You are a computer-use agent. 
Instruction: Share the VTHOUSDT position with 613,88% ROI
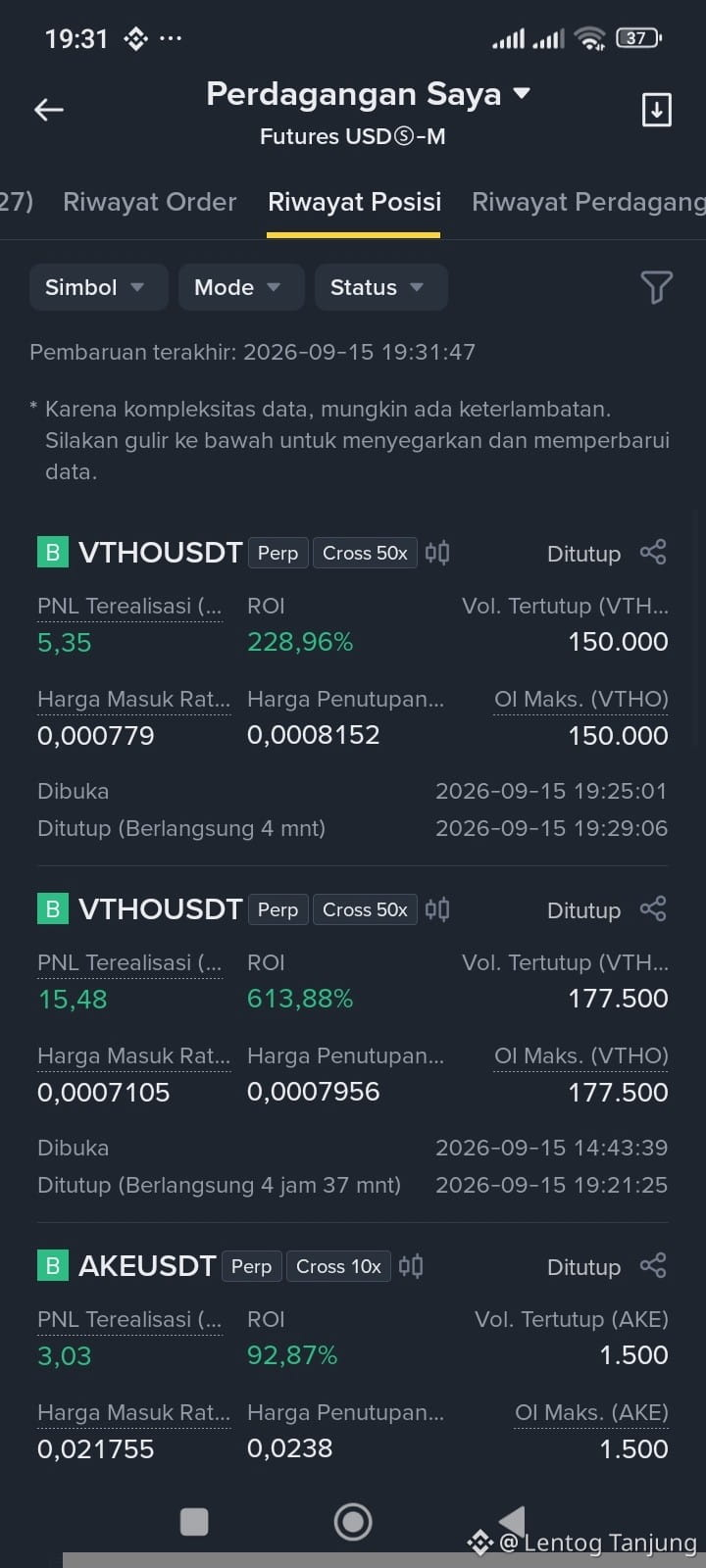[x=653, y=909]
